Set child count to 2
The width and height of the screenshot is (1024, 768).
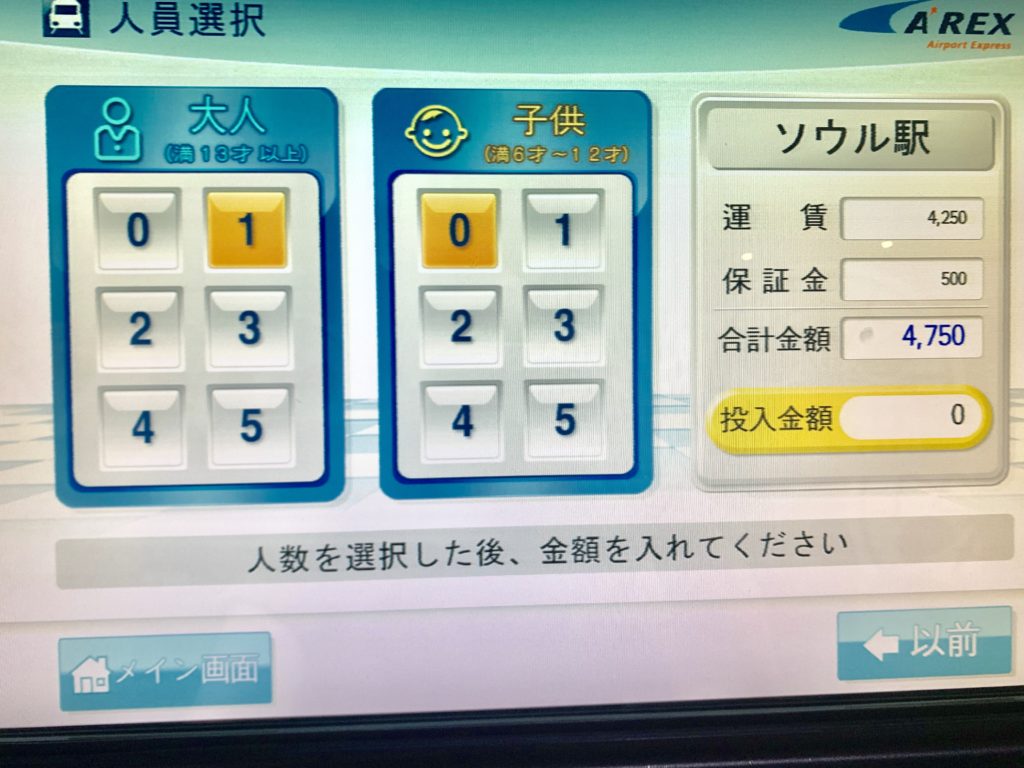(x=461, y=327)
